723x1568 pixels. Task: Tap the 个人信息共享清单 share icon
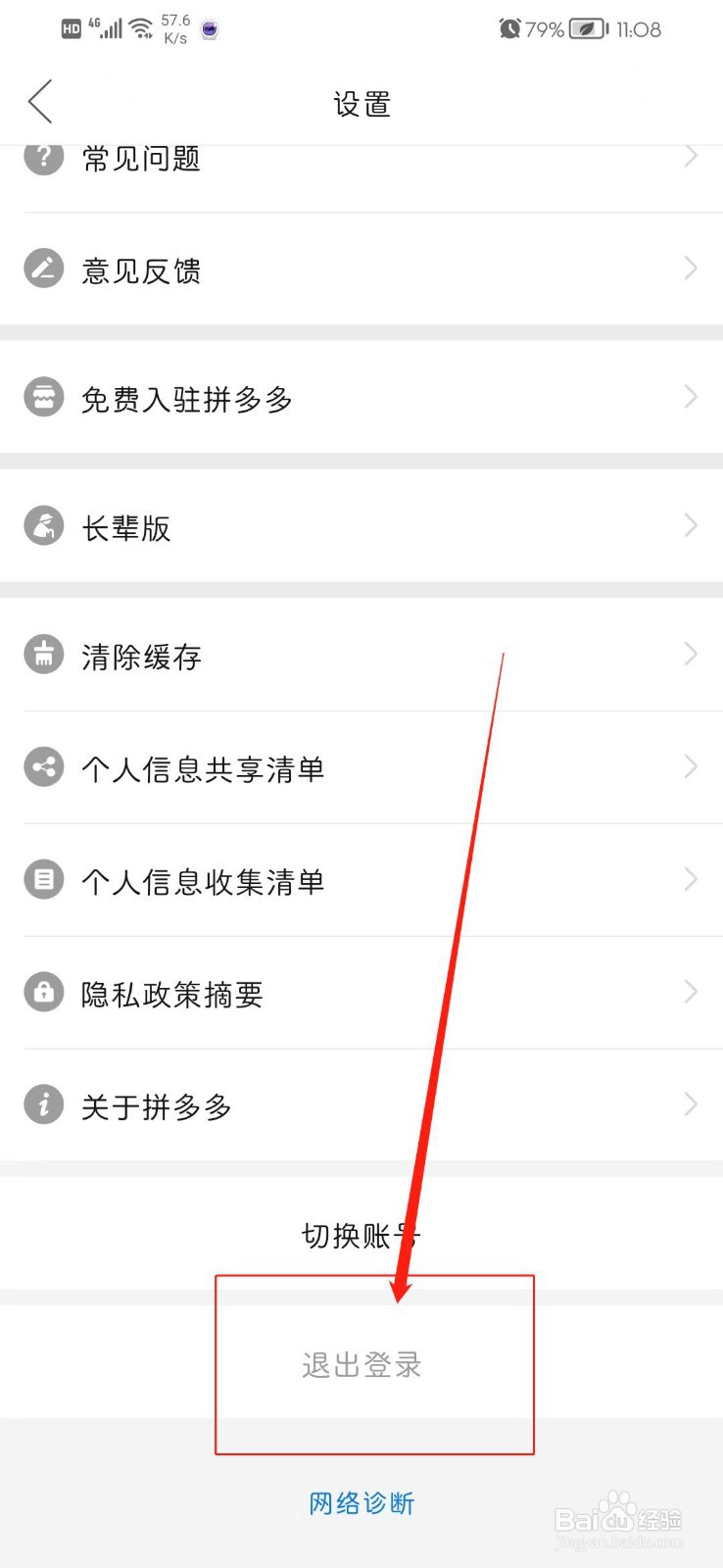(x=43, y=766)
